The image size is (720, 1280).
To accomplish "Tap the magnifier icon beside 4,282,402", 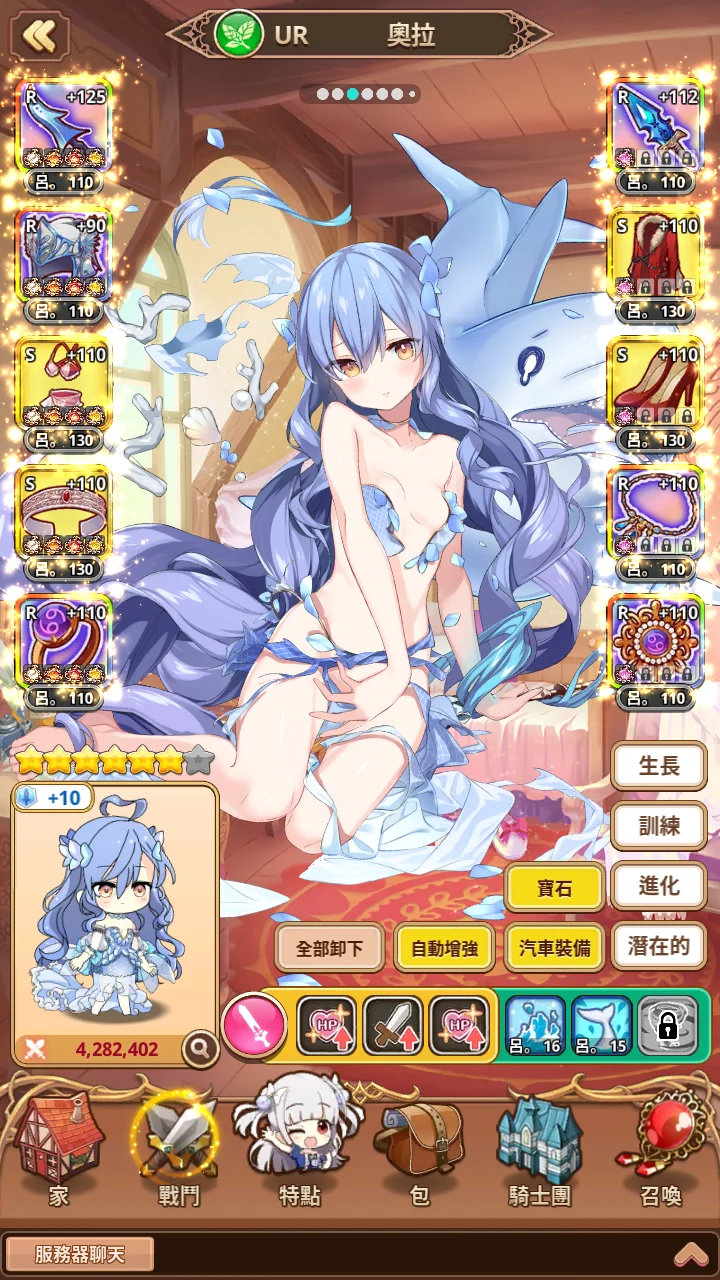I will pyautogui.click(x=201, y=1049).
